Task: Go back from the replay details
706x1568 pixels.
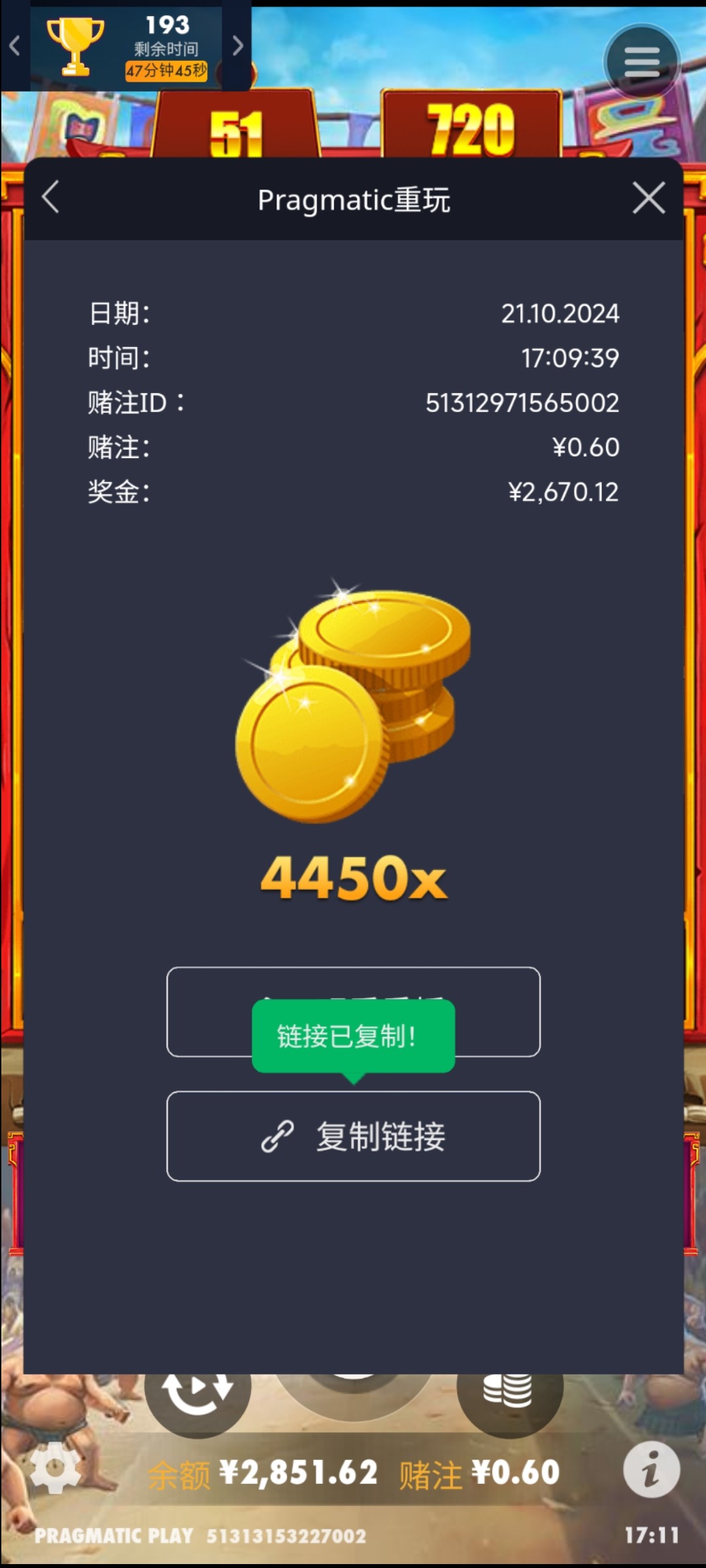Action: (x=51, y=197)
